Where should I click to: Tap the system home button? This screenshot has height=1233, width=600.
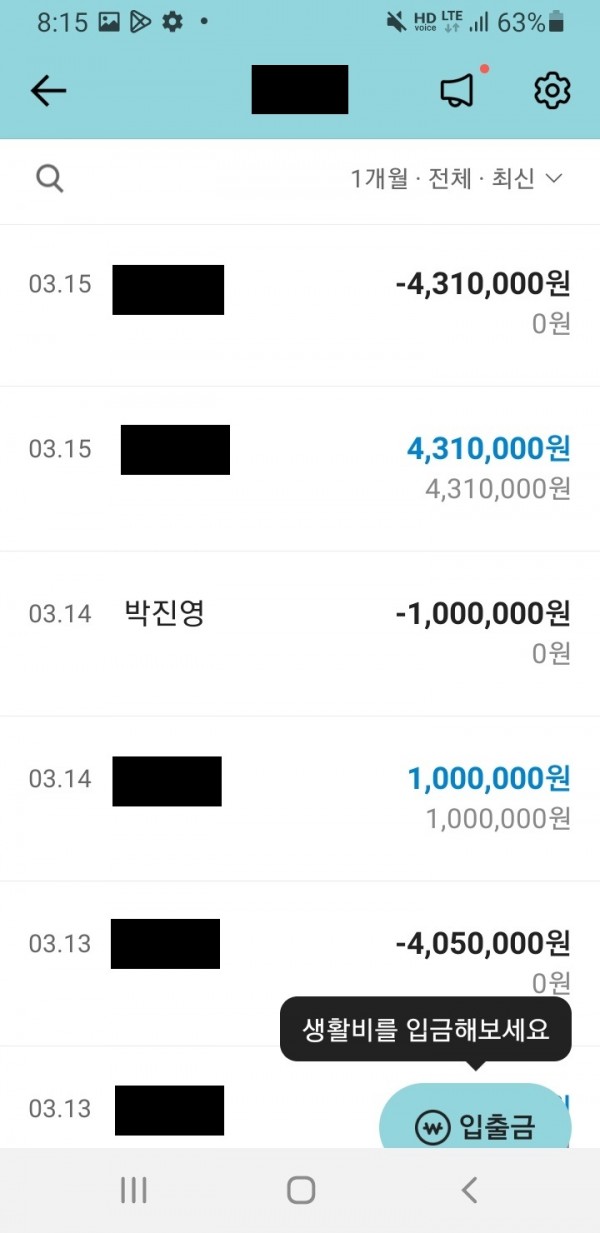coord(301,1190)
